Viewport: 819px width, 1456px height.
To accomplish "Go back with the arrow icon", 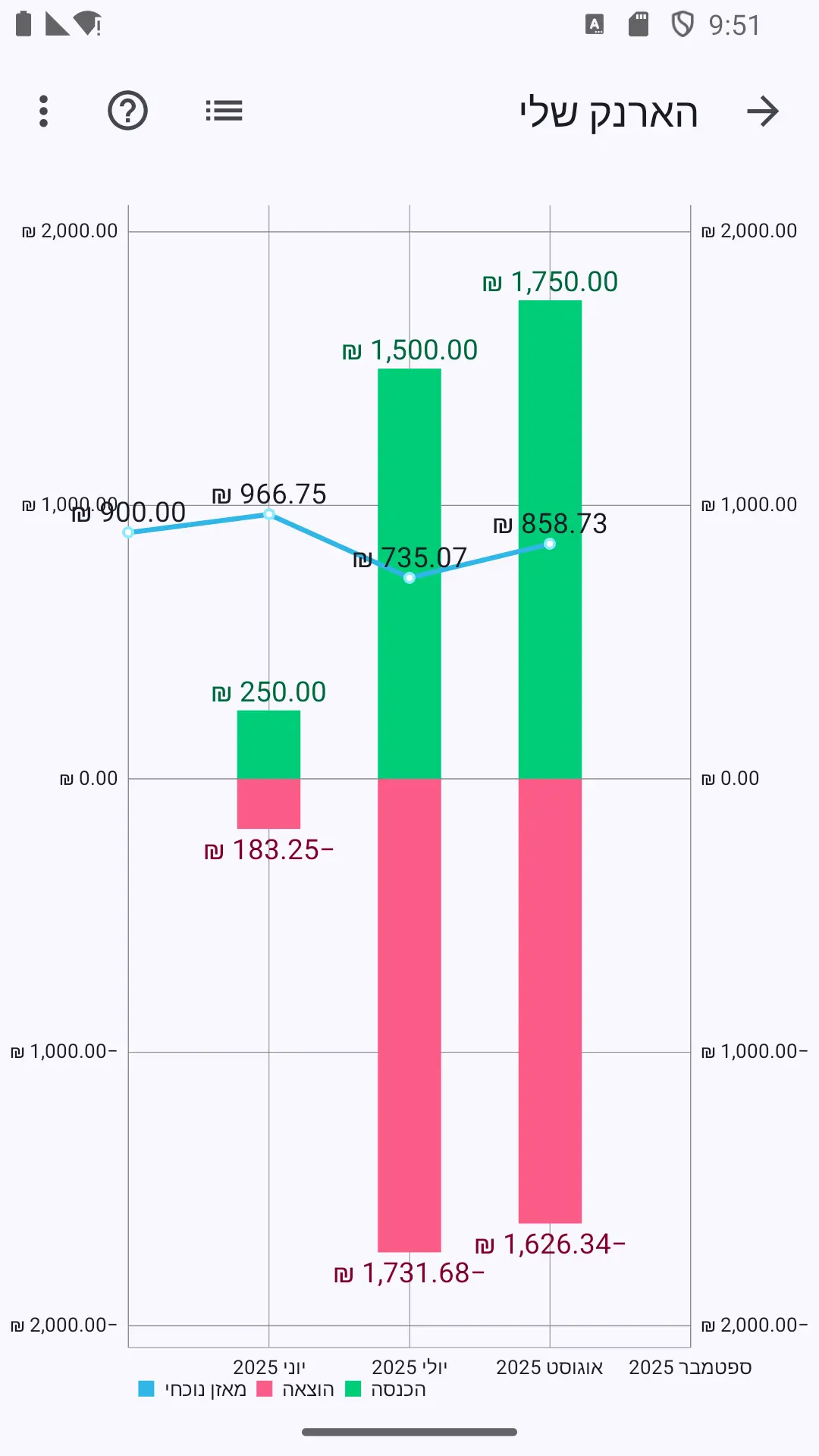I will point(762,111).
